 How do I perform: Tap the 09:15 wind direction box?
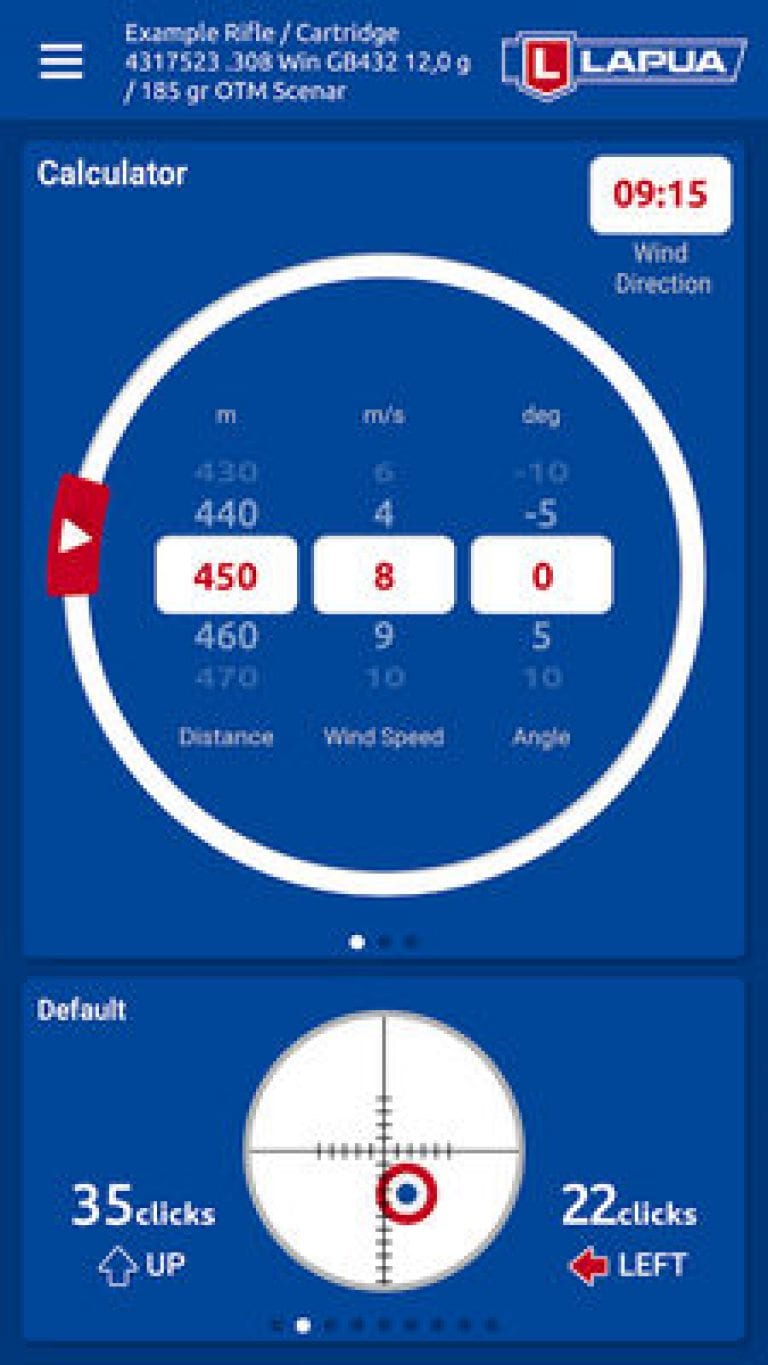pyautogui.click(x=660, y=195)
